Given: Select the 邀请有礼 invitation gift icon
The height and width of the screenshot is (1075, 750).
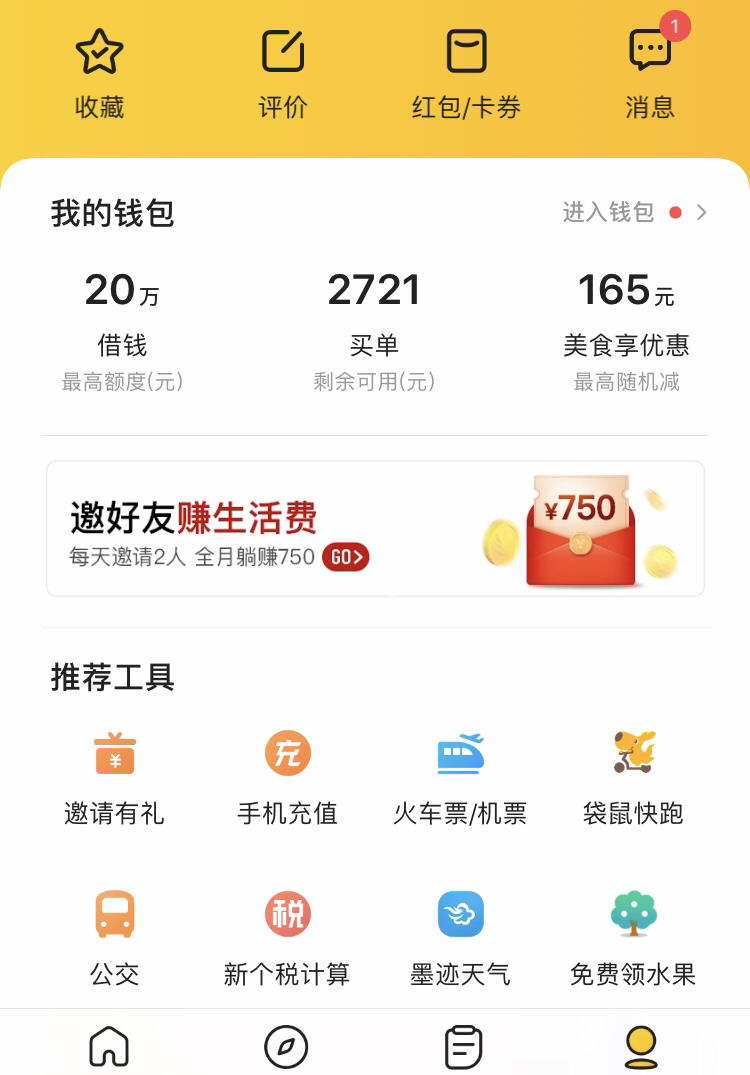Looking at the screenshot, I should tap(114, 773).
